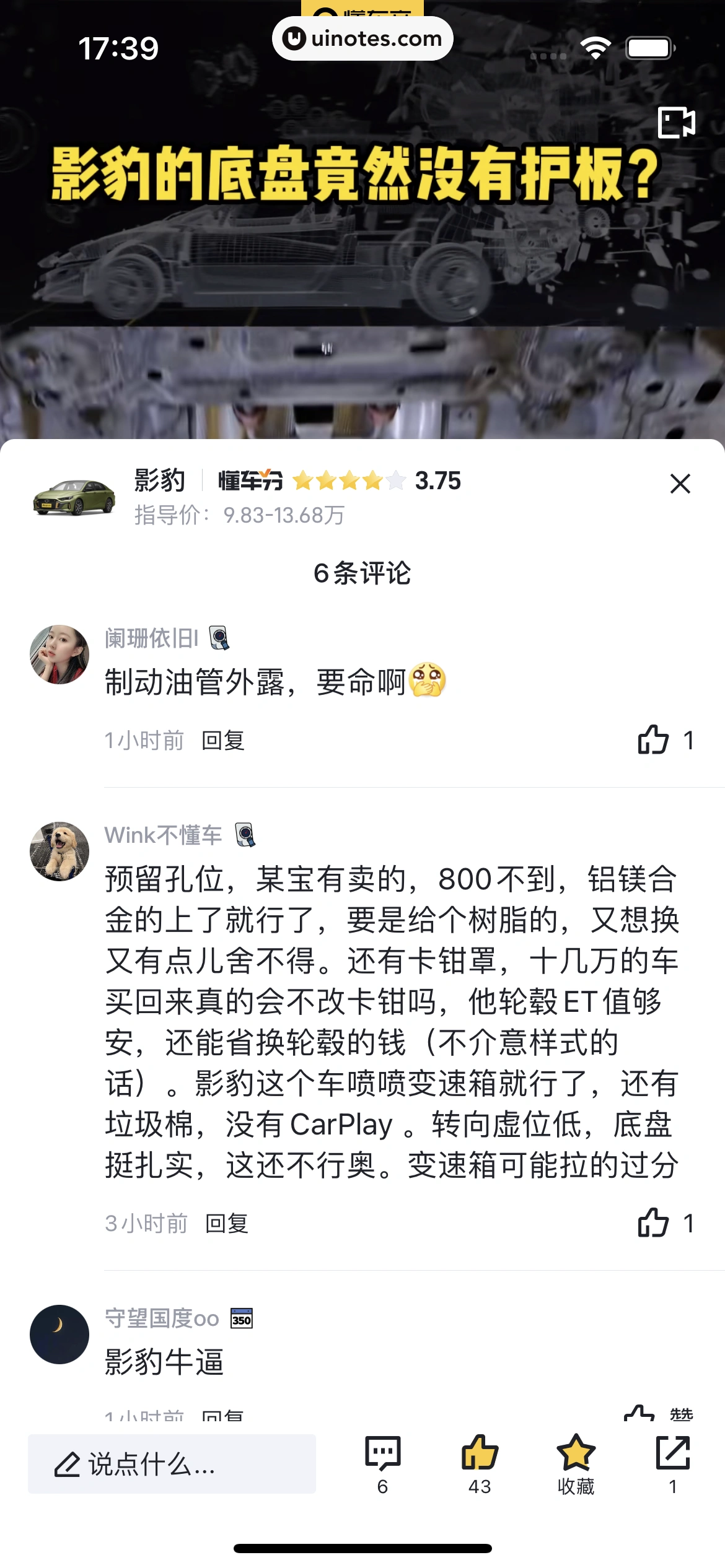Open the comments icon showing 6
Viewport: 725px width, 1568px height.
(x=383, y=1461)
